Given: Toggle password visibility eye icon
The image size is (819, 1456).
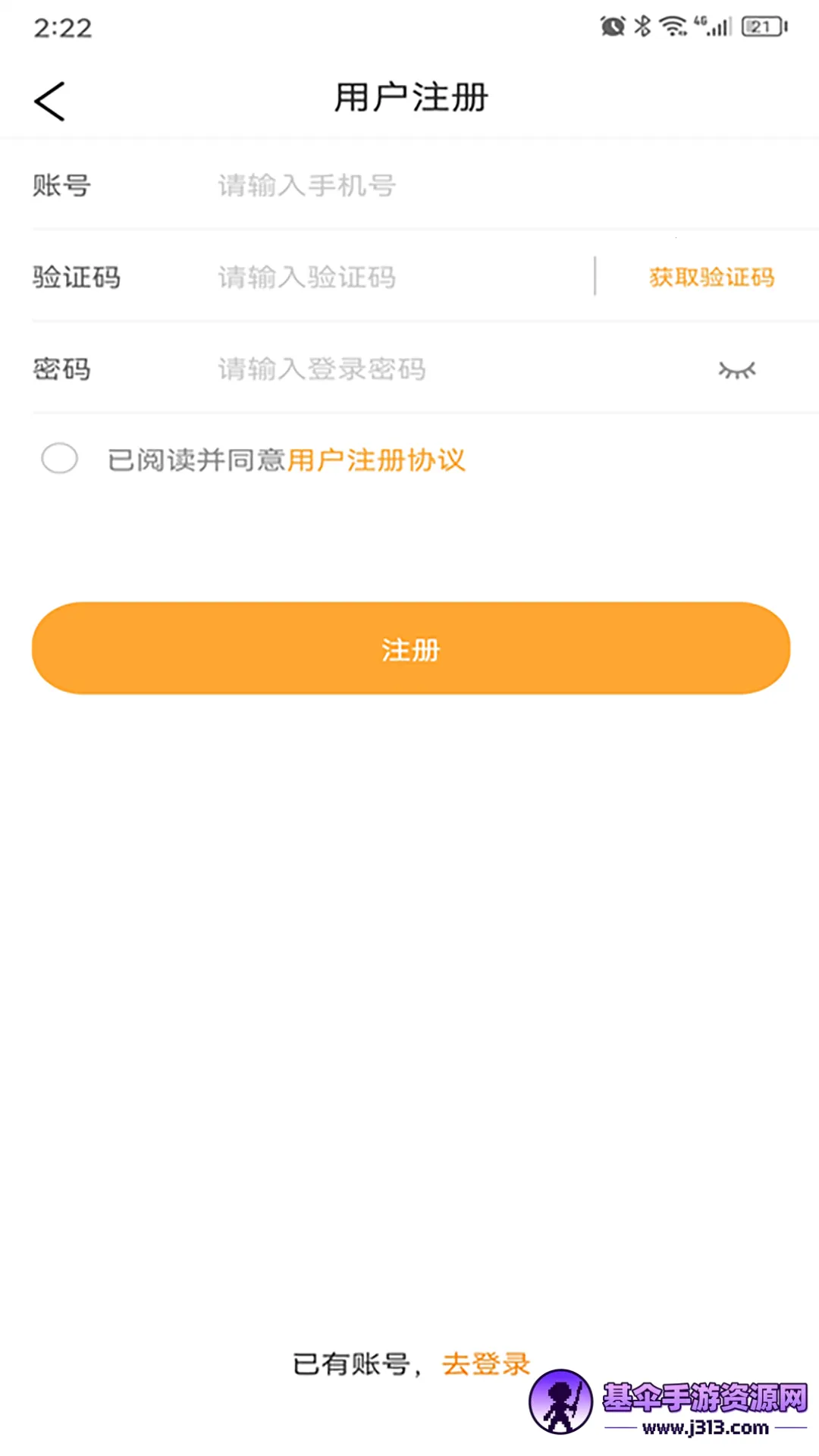Looking at the screenshot, I should click(737, 370).
